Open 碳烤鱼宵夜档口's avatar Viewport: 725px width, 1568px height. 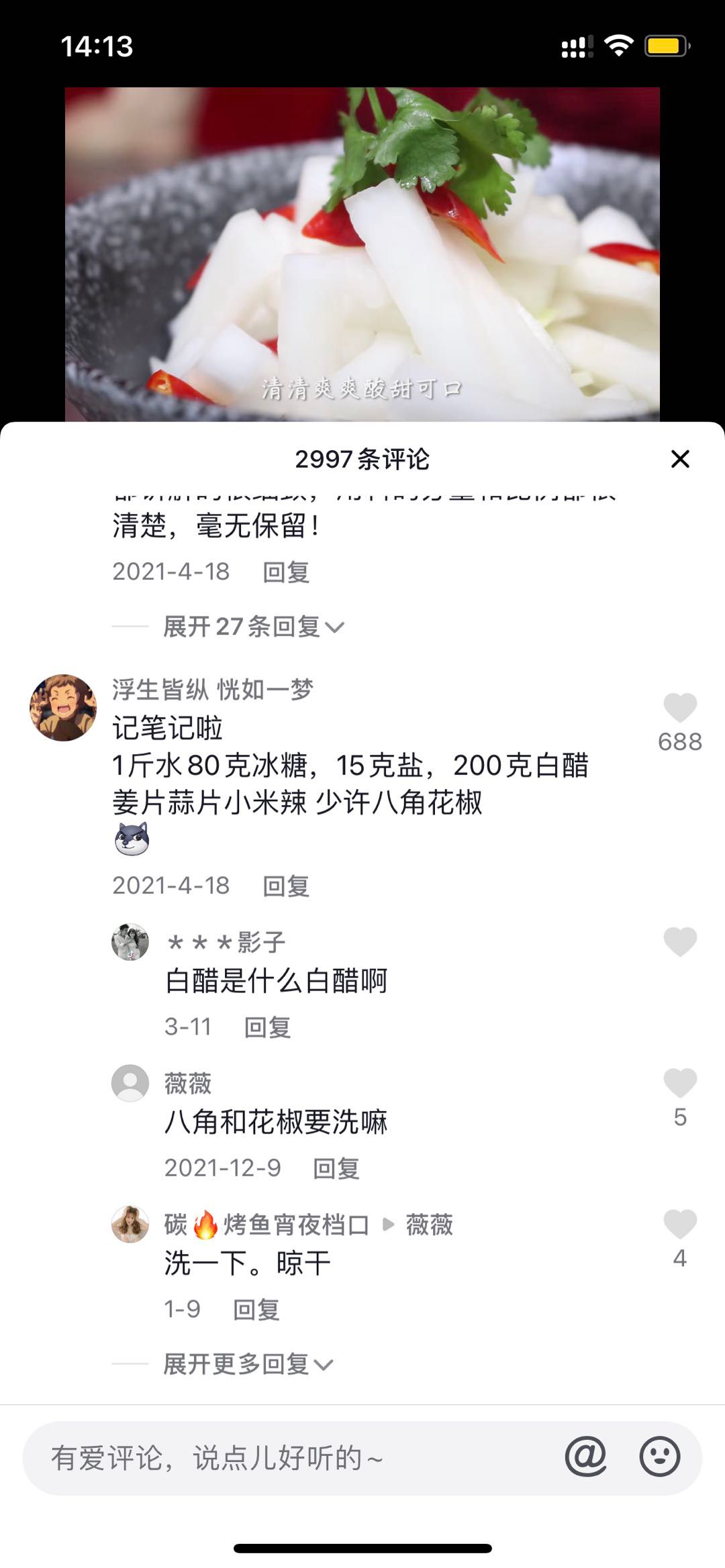click(130, 1224)
